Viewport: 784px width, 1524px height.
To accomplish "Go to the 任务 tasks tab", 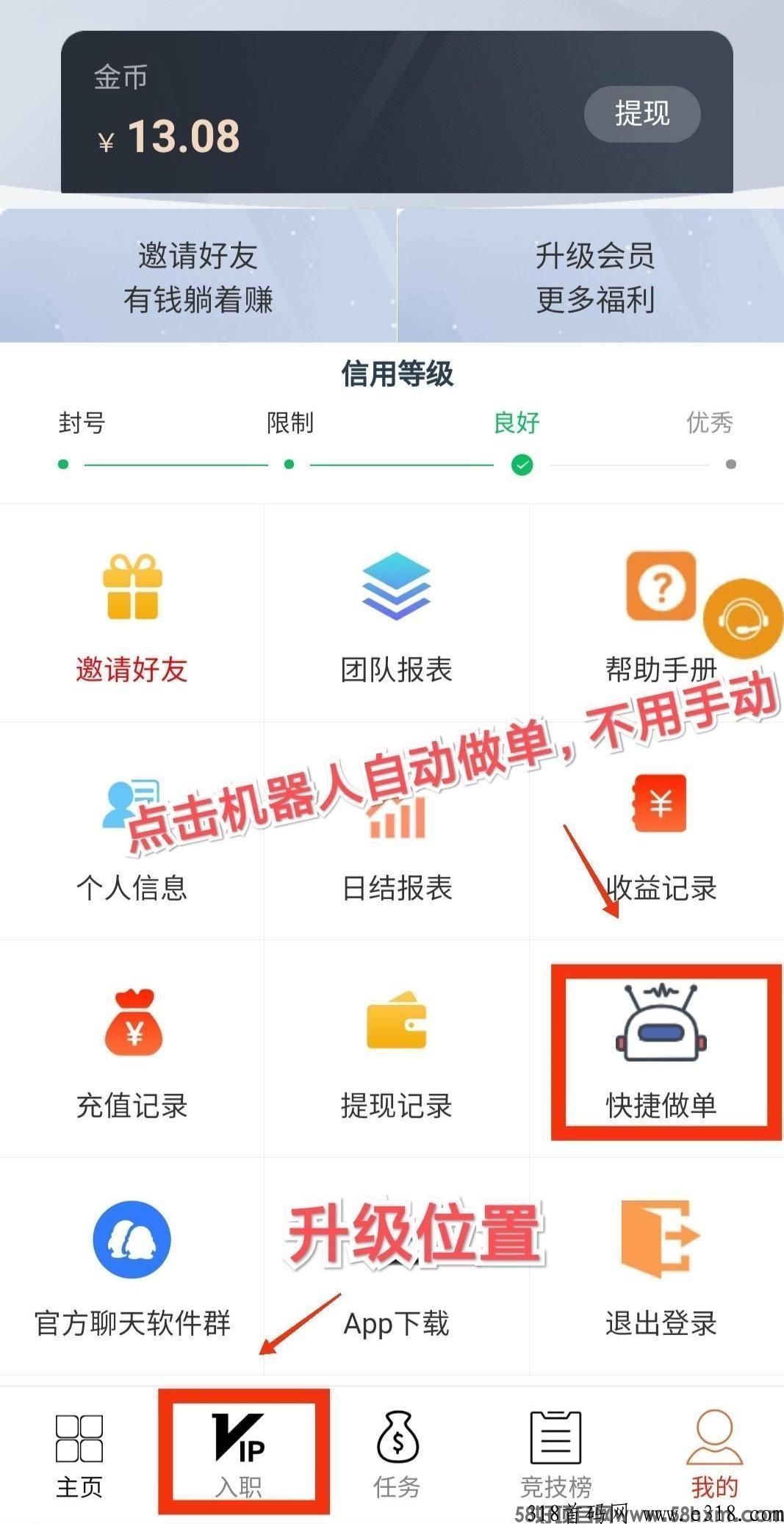I will click(397, 1454).
